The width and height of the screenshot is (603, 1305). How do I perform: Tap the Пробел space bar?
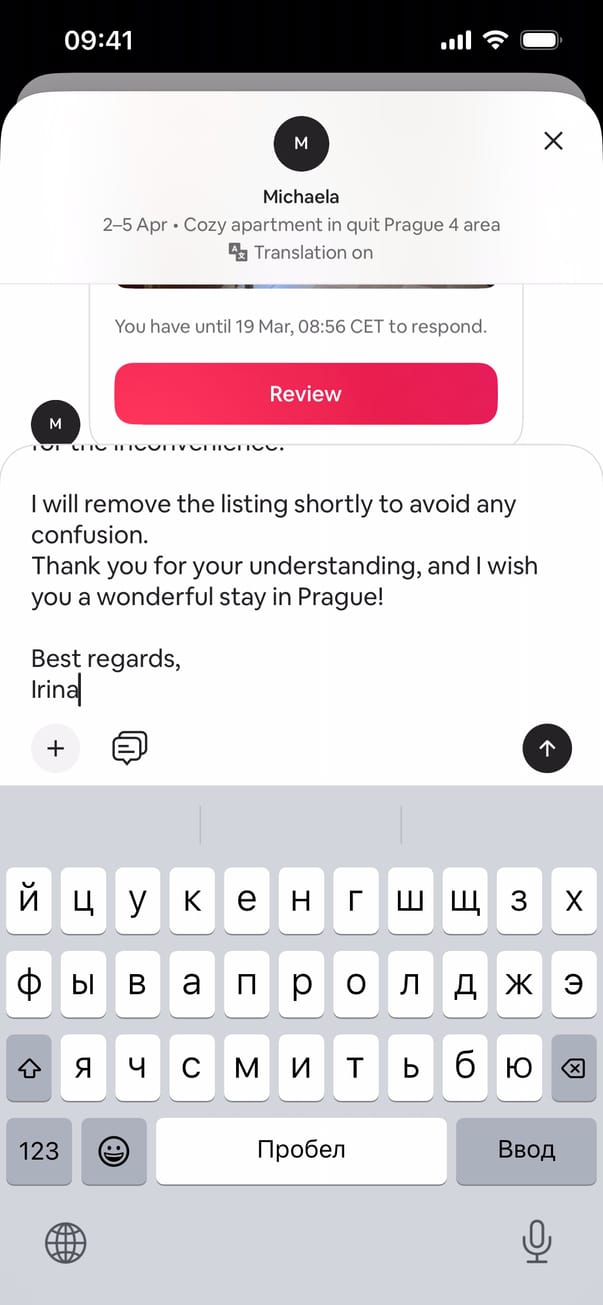(301, 1151)
